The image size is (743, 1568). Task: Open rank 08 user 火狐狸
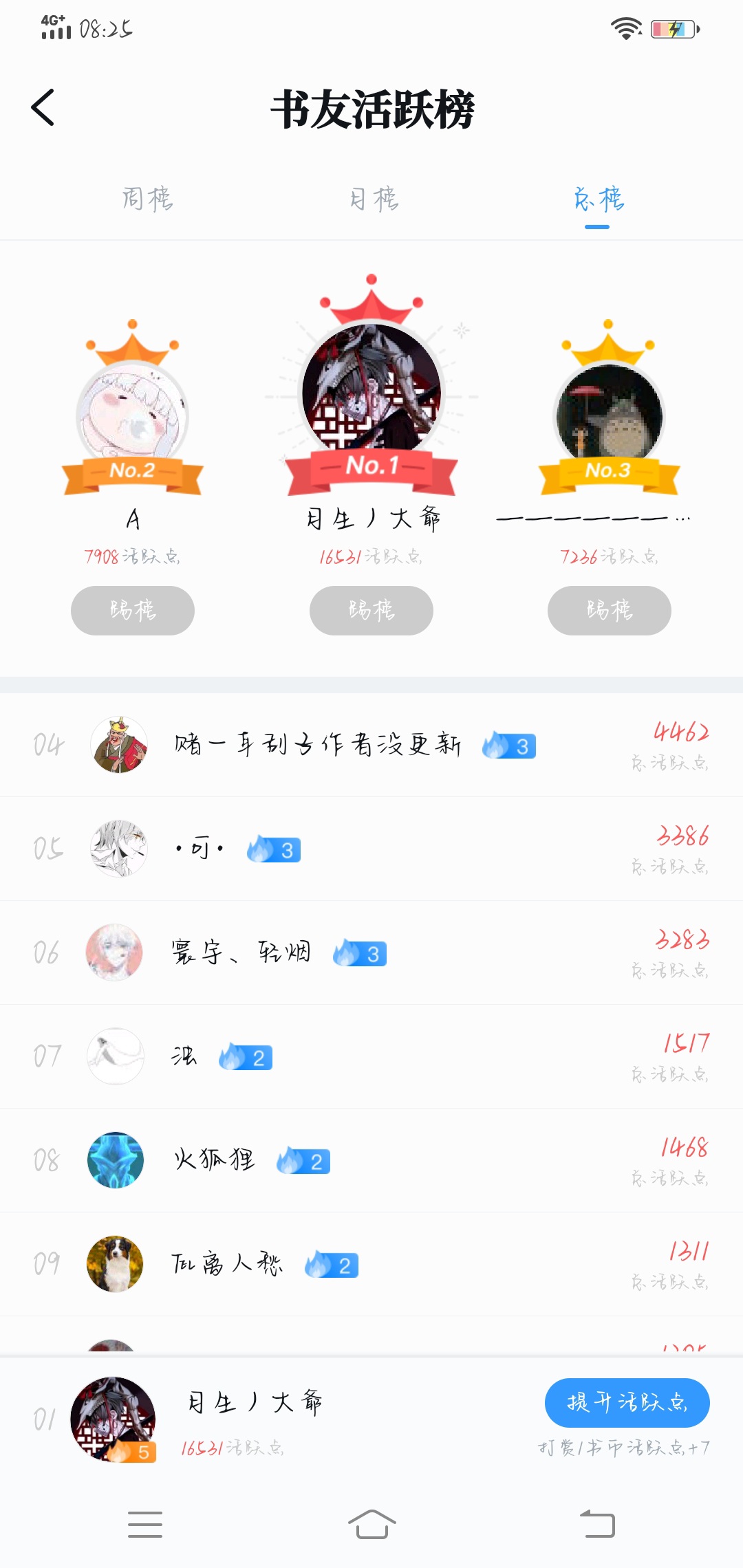pos(214,1160)
